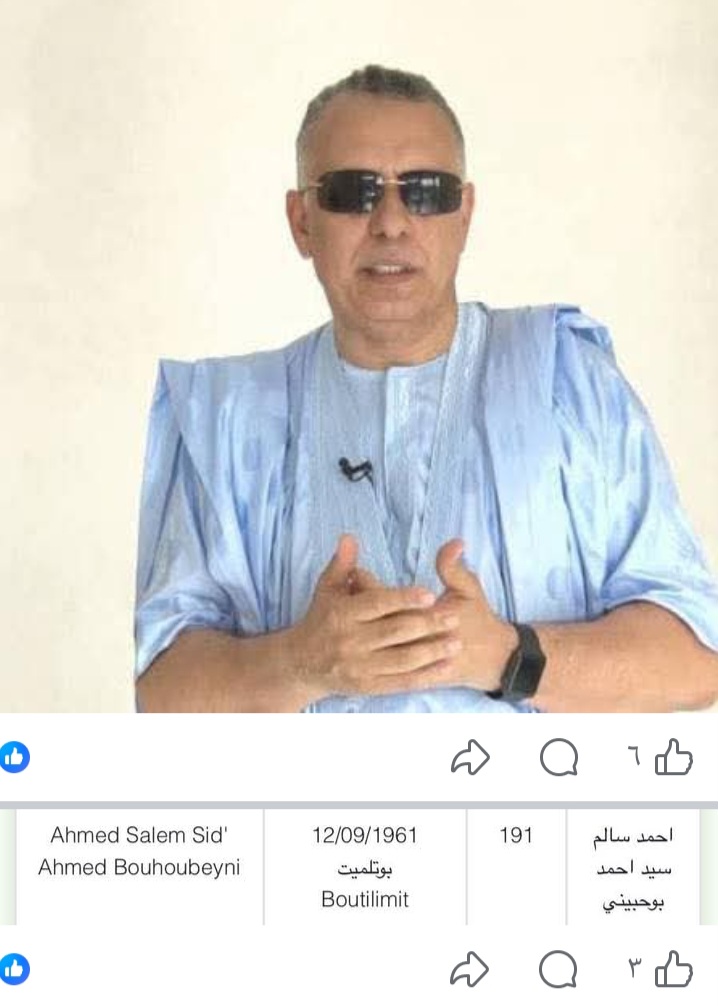Open the Ahmed Salem Sid' Ahmed Bouhoubeyni table image

(359, 866)
